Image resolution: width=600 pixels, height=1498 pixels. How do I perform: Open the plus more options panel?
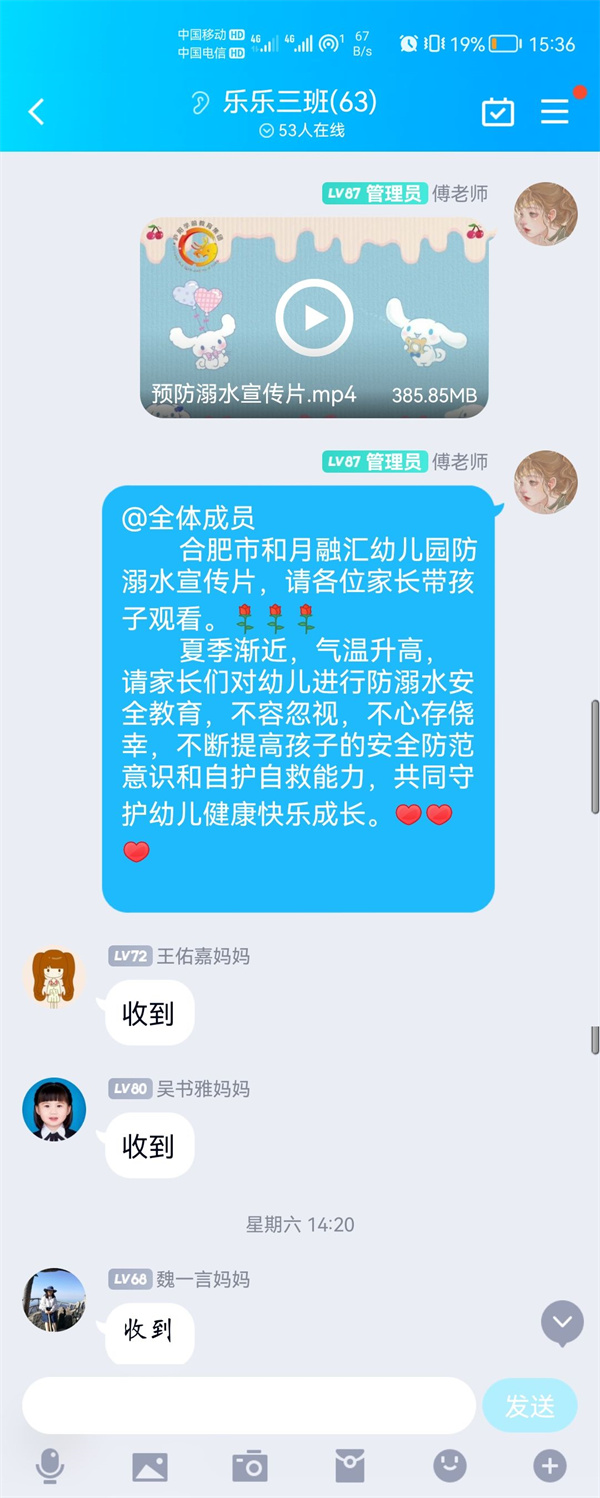549,1466
